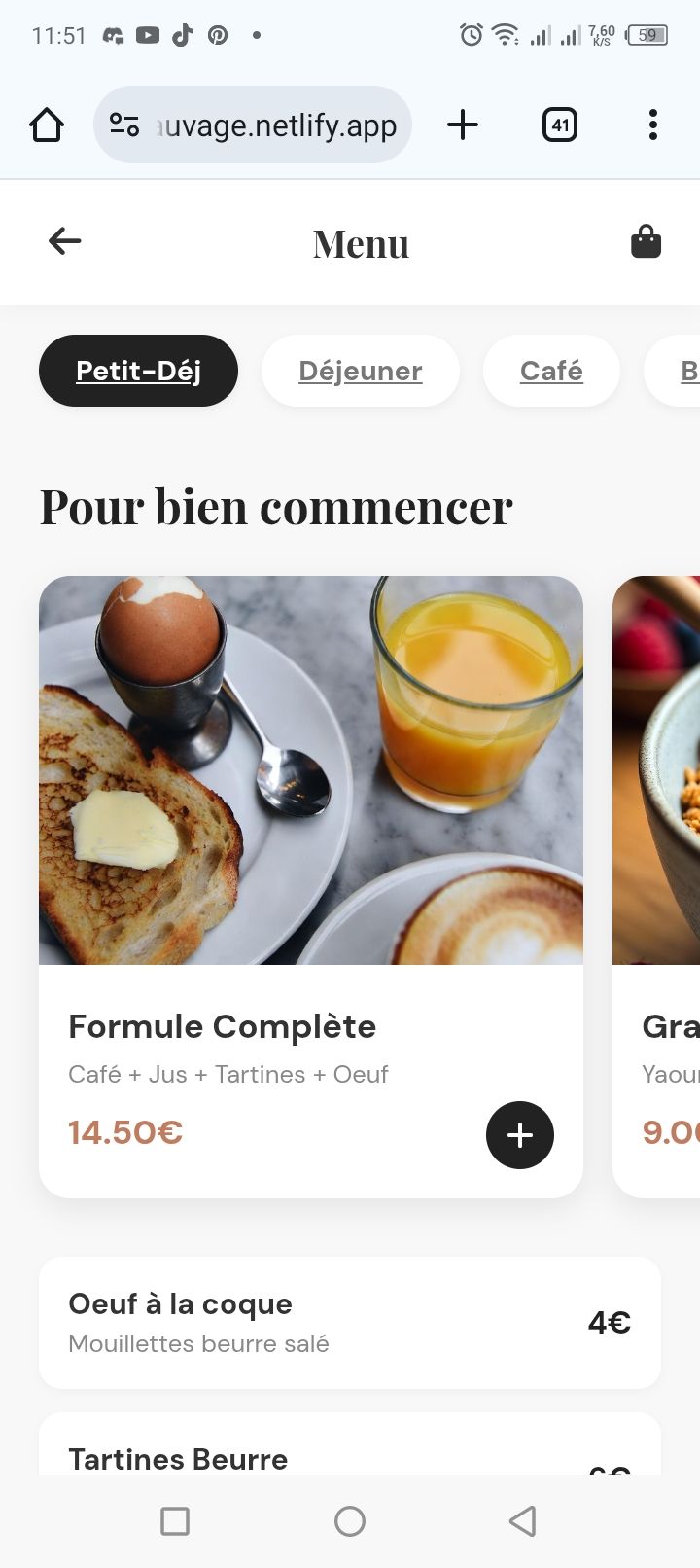
Task: Open a new browser tab
Action: click(463, 125)
